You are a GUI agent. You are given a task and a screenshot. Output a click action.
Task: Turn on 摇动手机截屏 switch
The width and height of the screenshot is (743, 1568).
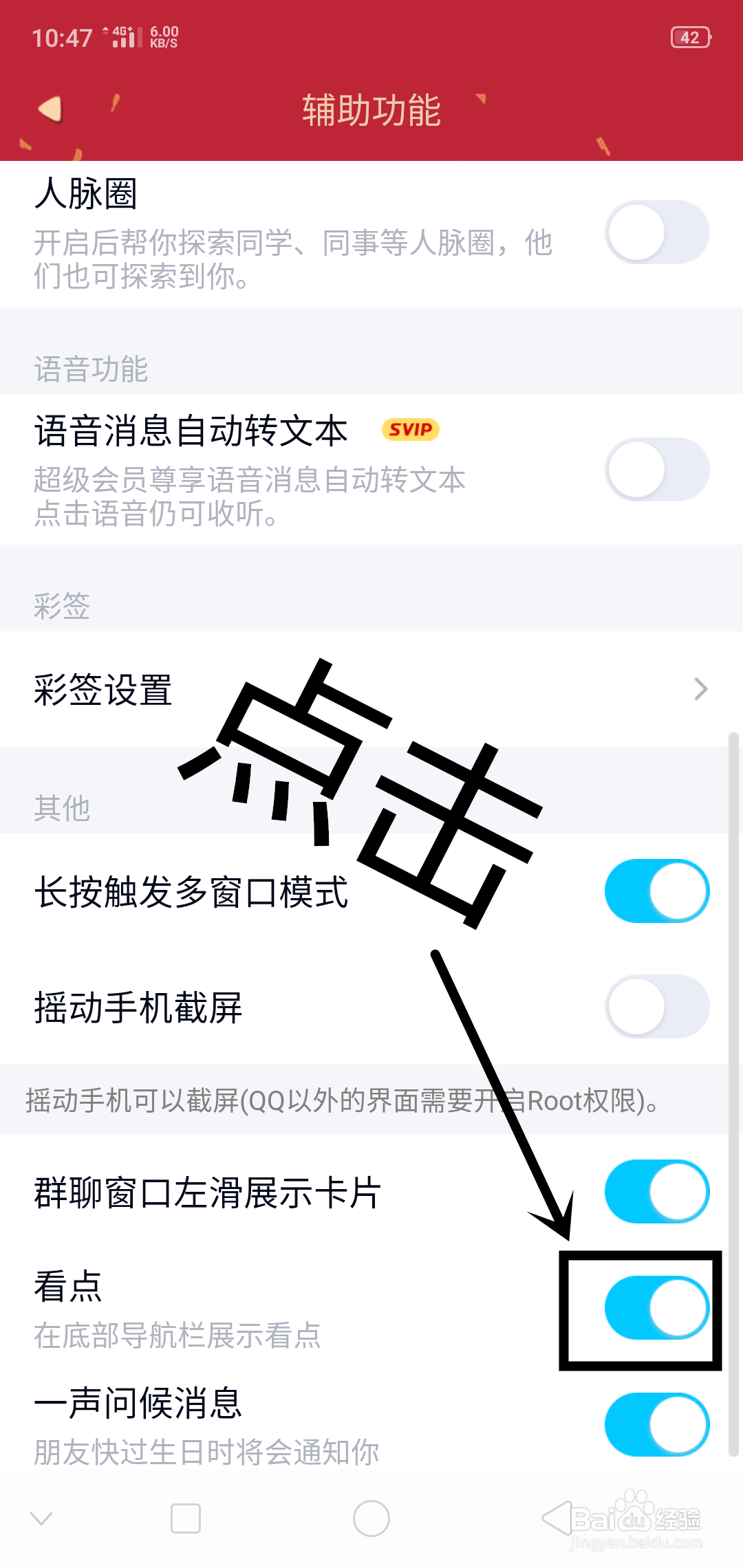coord(656,1006)
